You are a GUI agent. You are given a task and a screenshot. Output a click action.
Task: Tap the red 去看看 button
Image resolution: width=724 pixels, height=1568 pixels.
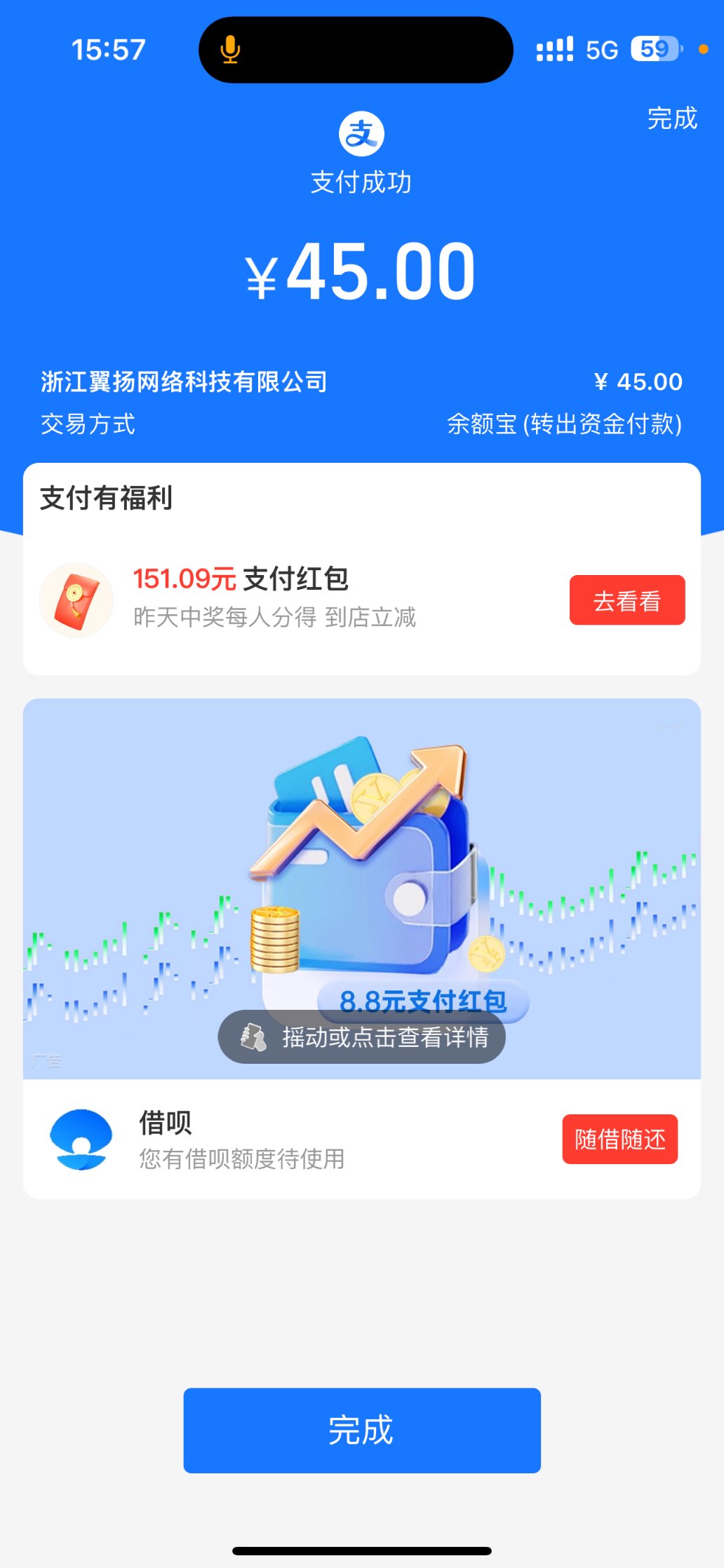(x=626, y=600)
